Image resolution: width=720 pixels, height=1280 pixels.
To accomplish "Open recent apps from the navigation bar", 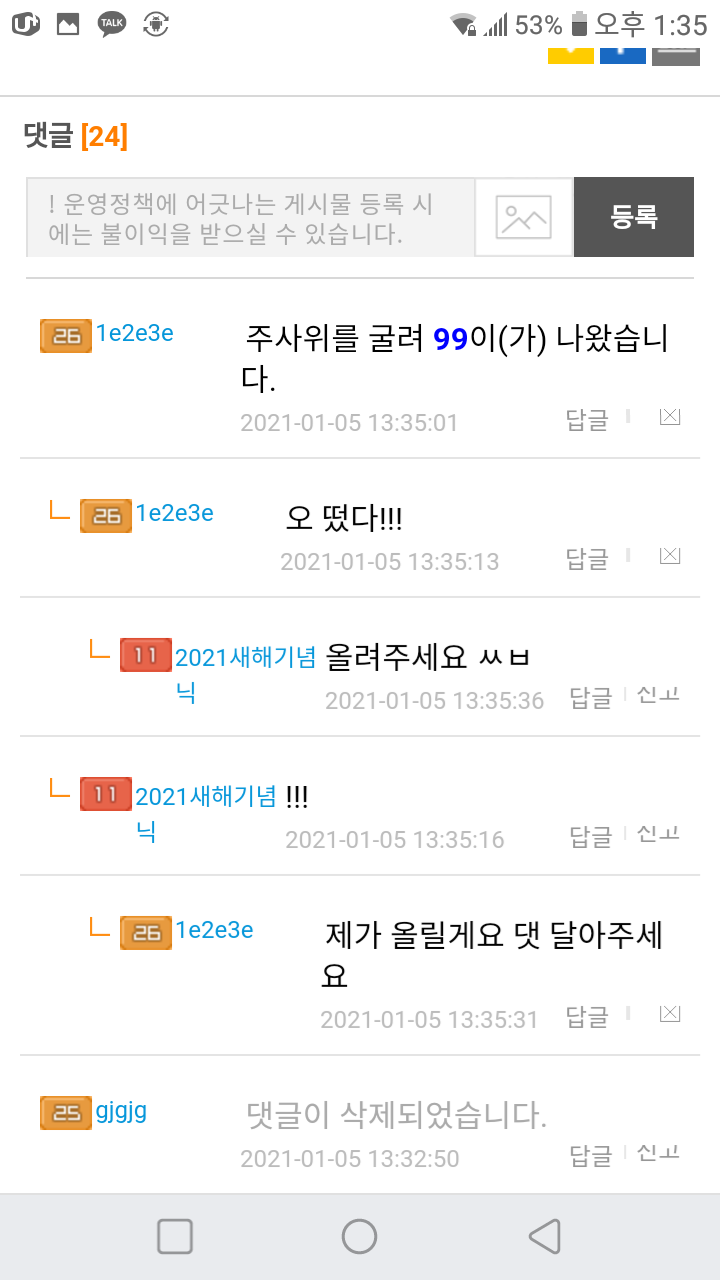I will pos(175,1237).
